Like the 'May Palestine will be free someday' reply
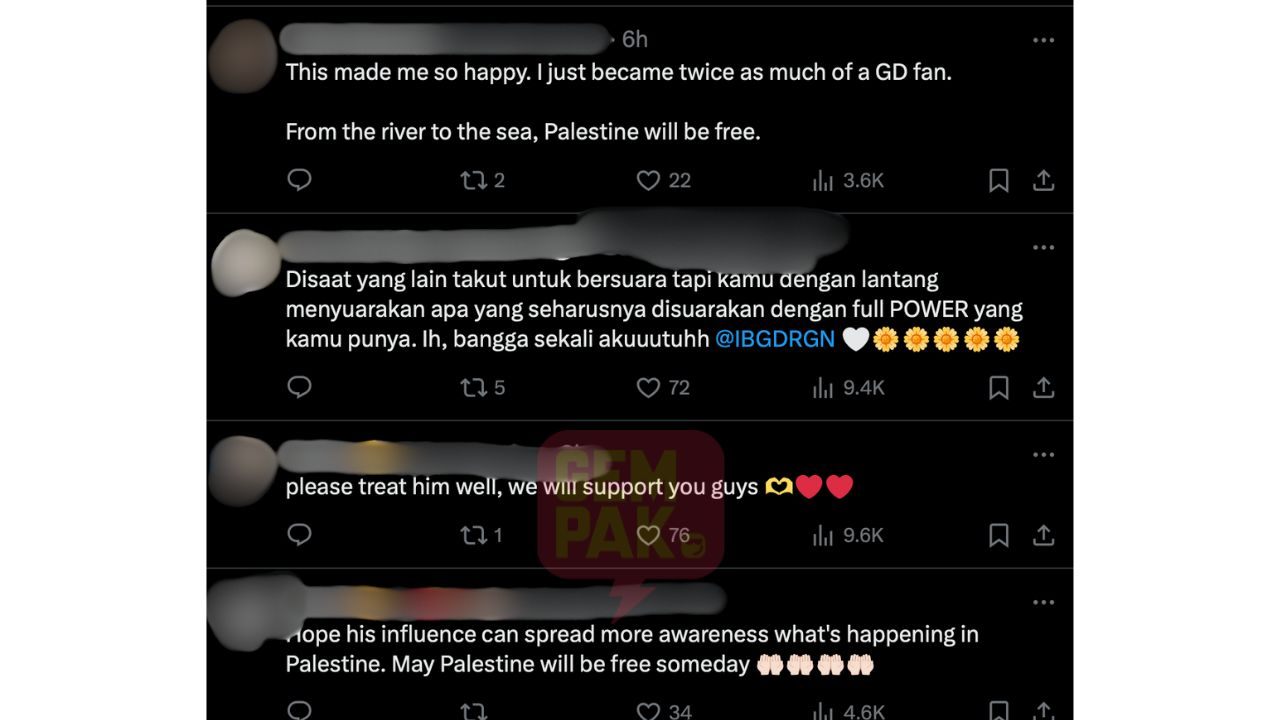 click(649, 711)
